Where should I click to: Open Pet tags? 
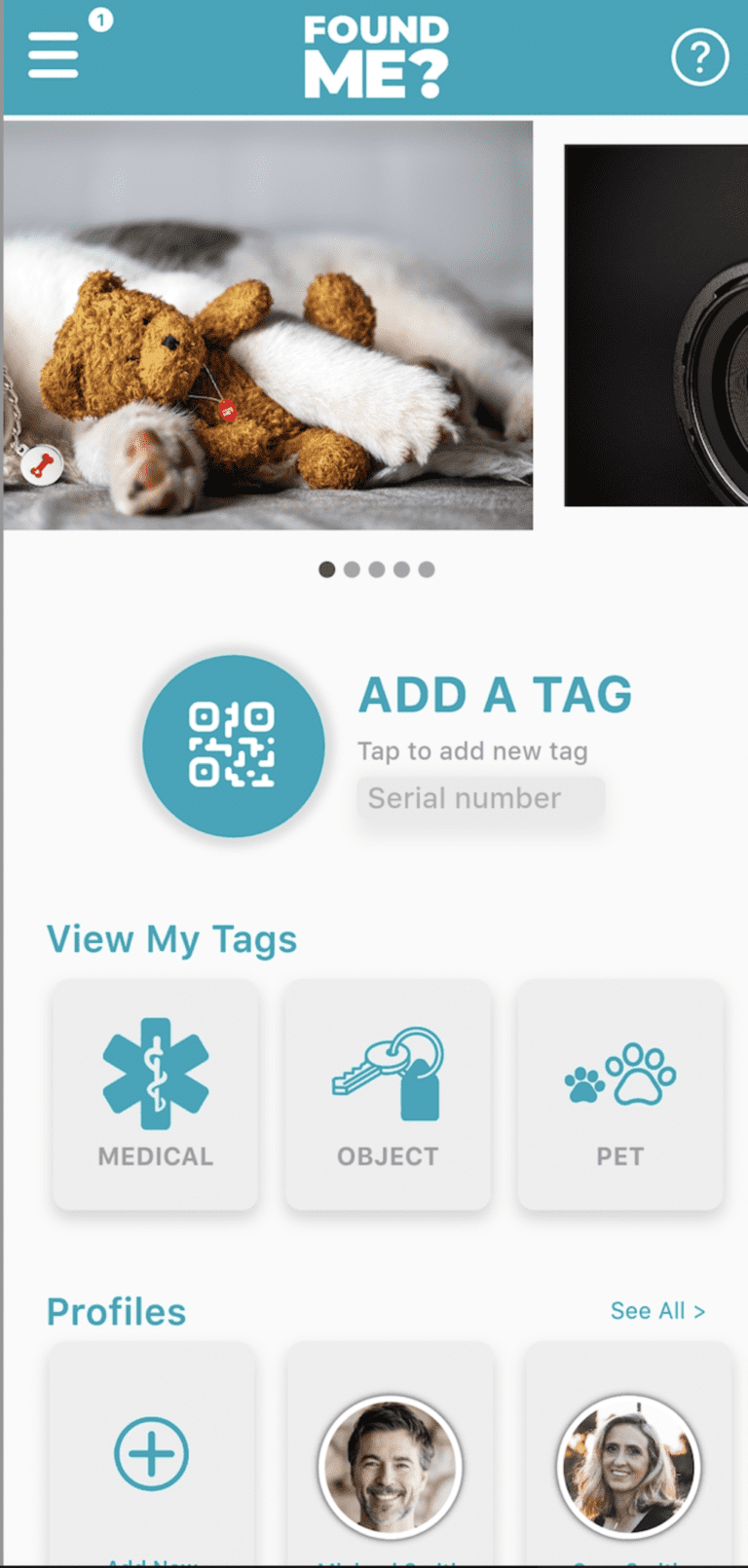point(619,1095)
